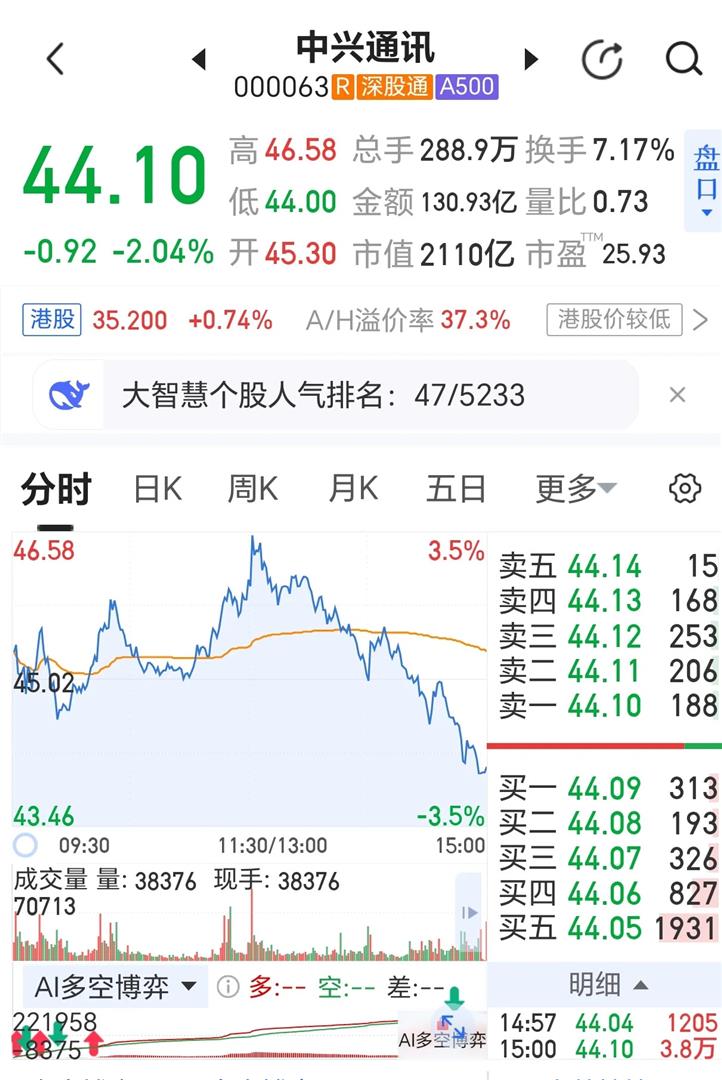The height and width of the screenshot is (1080, 722).
Task: Go back using the top-left arrow
Action: click(56, 60)
